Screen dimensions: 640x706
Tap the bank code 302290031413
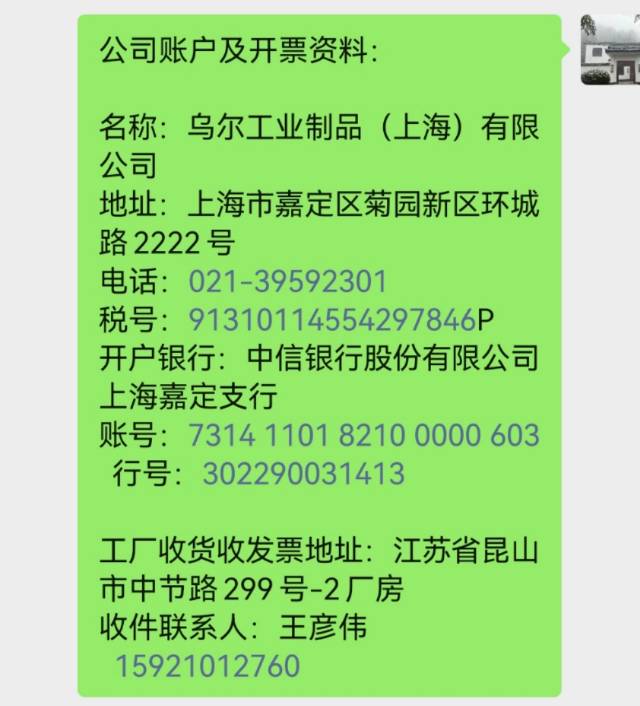point(303,473)
